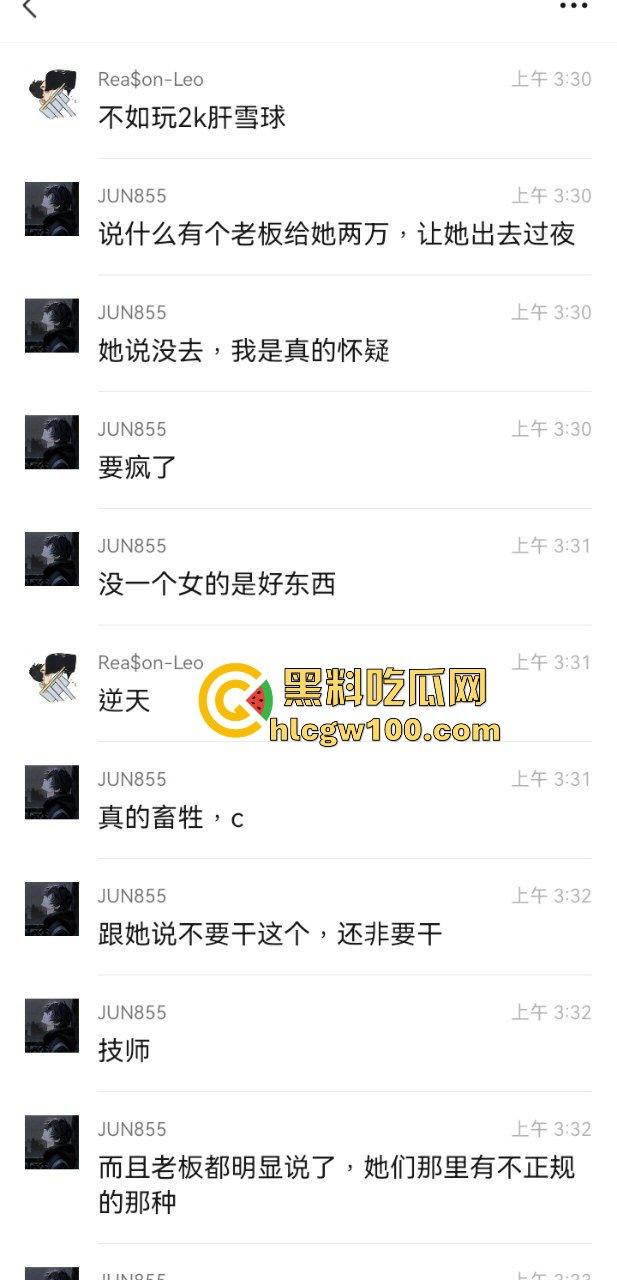Viewport: 617px width, 1280px height.
Task: Open the three-dot overflow menu
Action: (x=573, y=7)
